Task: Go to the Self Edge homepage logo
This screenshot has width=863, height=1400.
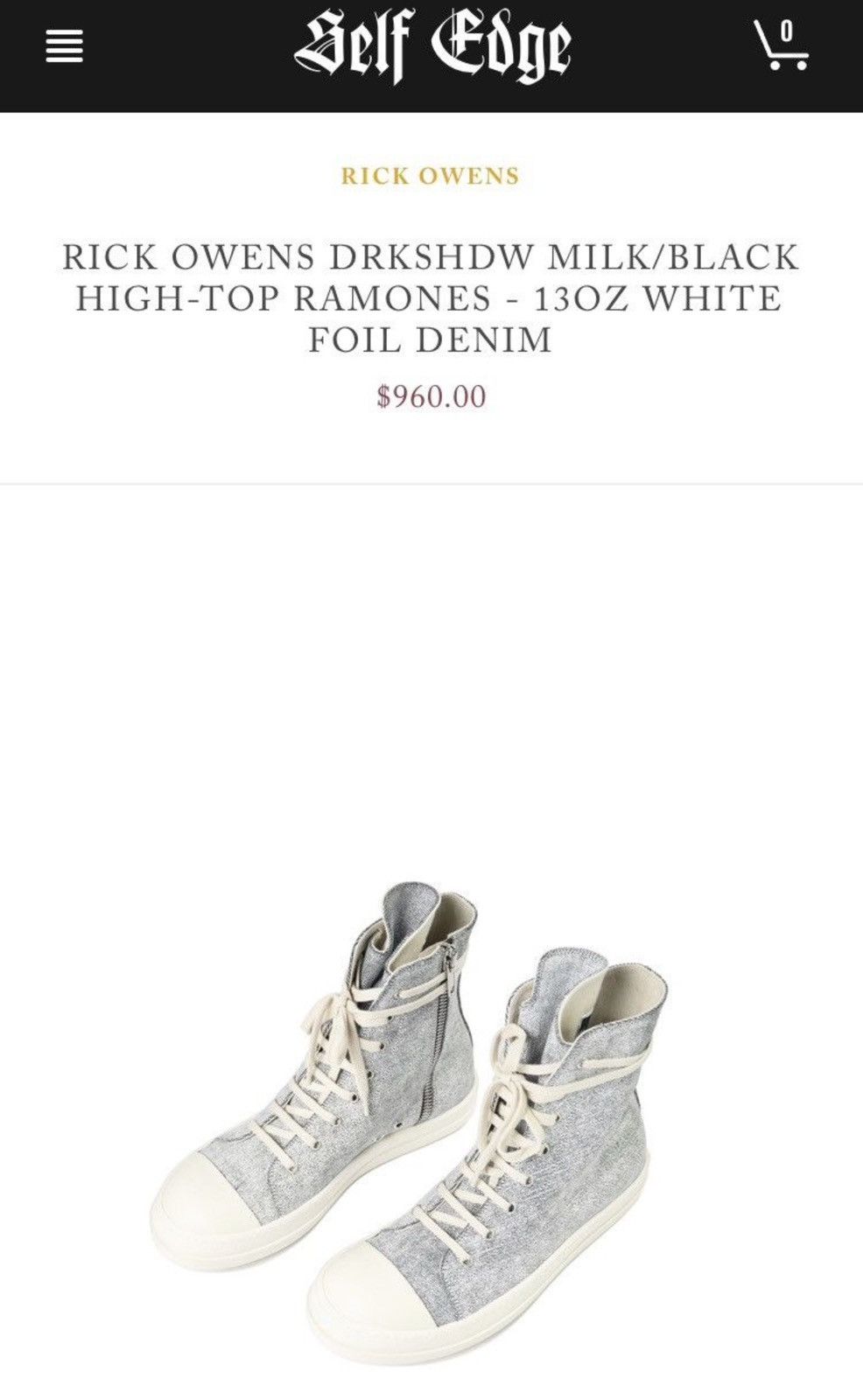Action: pos(432,45)
